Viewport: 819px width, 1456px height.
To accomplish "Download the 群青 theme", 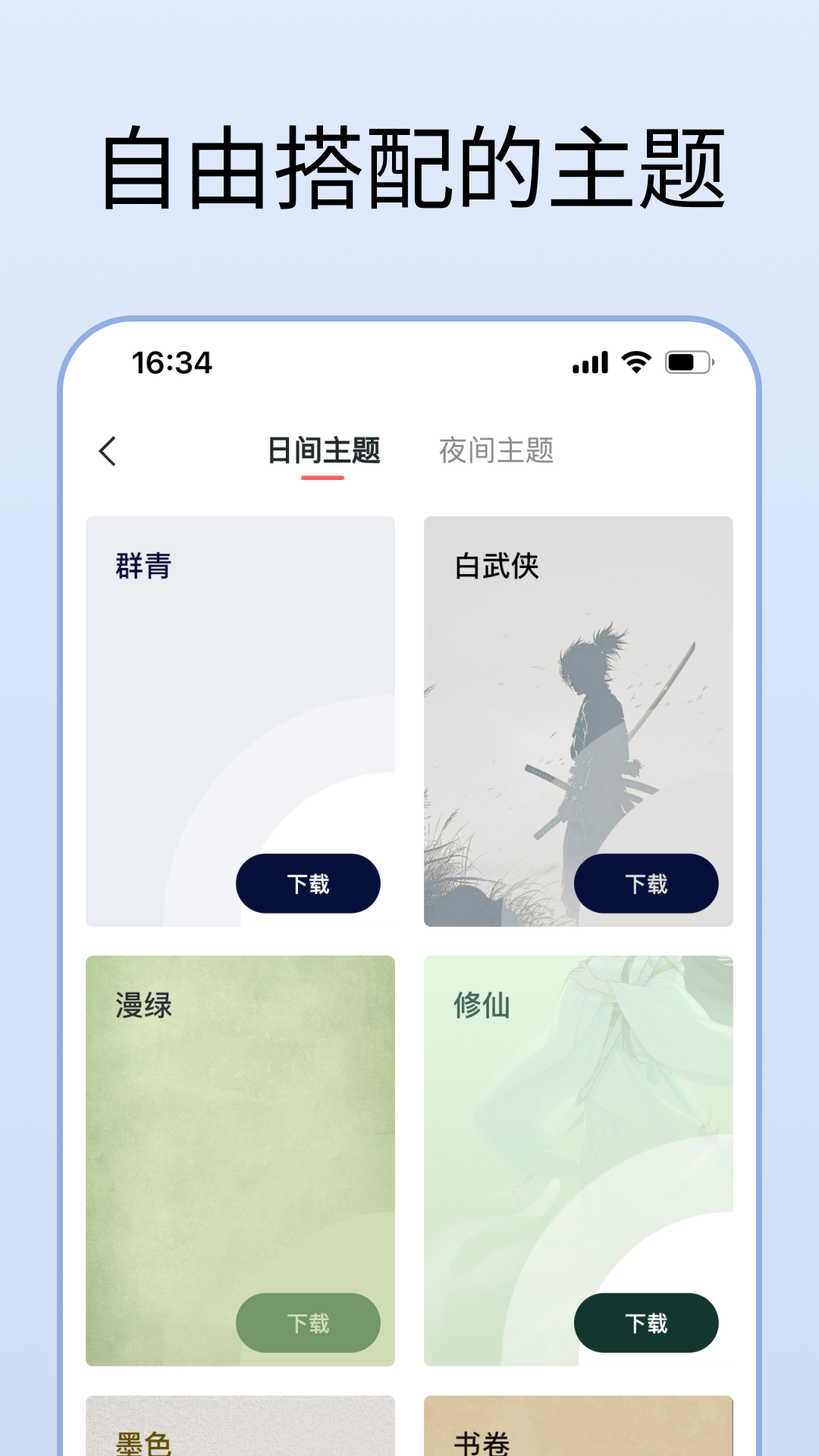I will [308, 883].
